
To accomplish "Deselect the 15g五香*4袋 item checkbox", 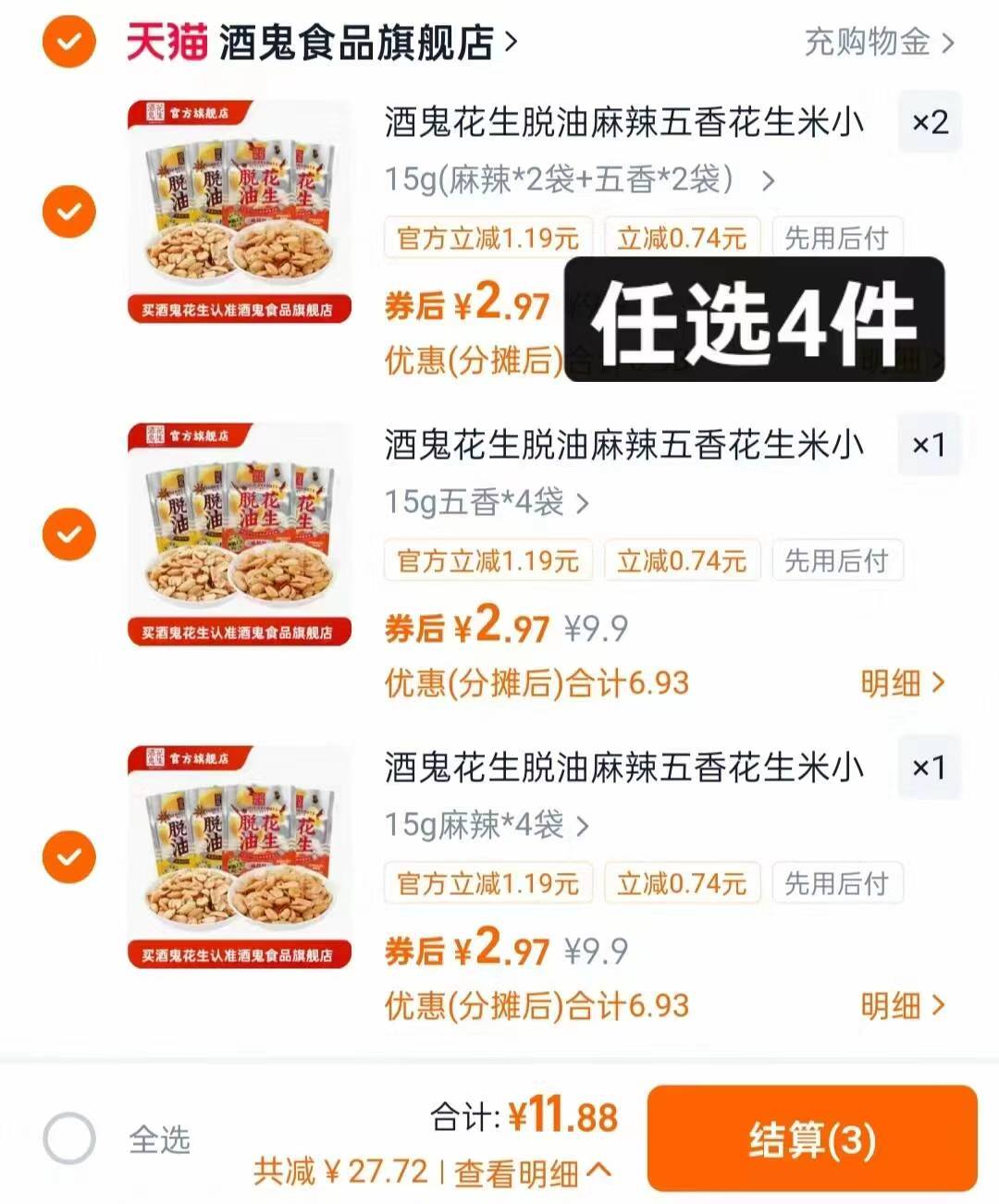I will click(69, 534).
